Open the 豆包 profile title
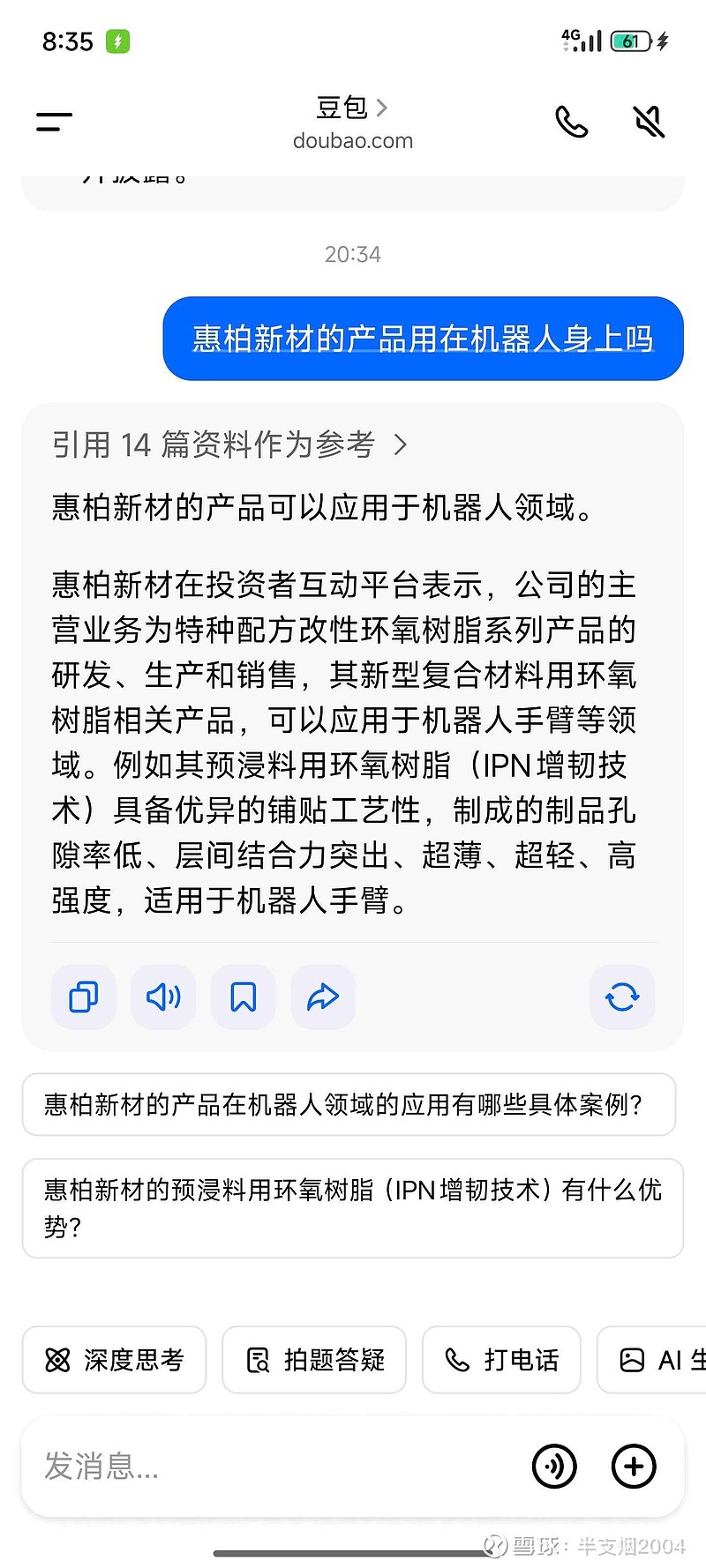The height and width of the screenshot is (1568, 706). point(352,108)
